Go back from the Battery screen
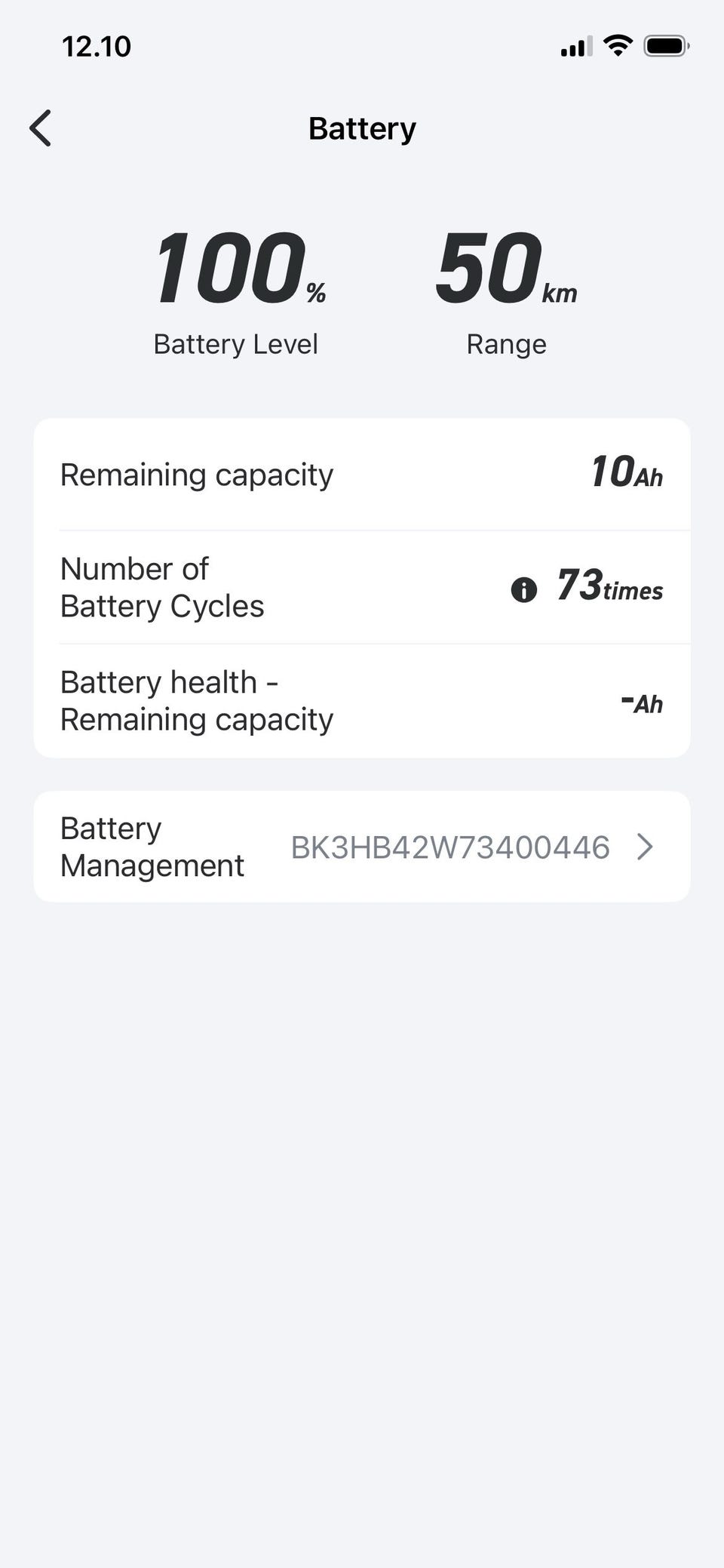This screenshot has height=1568, width=724. (41, 128)
